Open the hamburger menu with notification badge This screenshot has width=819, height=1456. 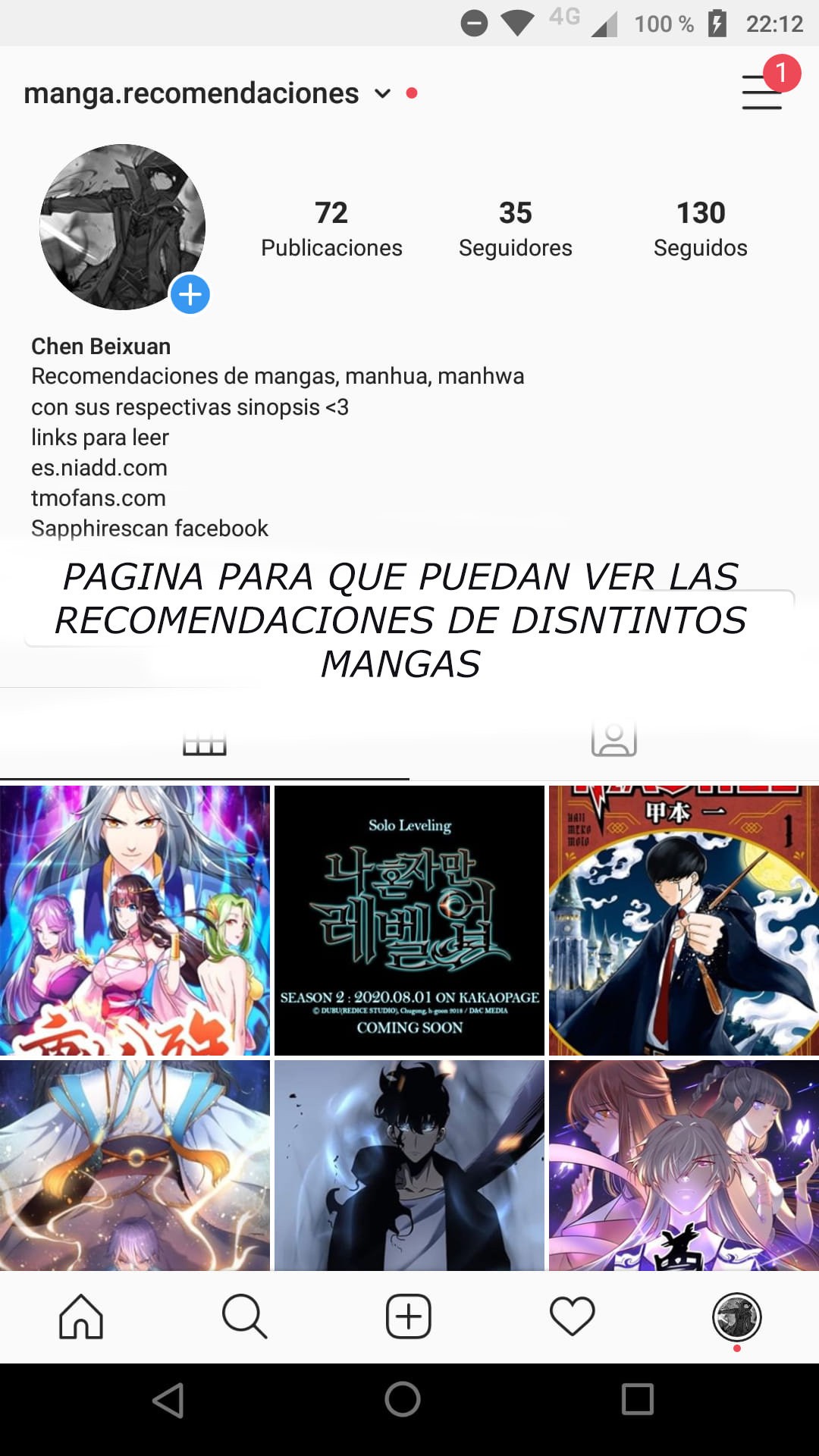click(x=762, y=92)
